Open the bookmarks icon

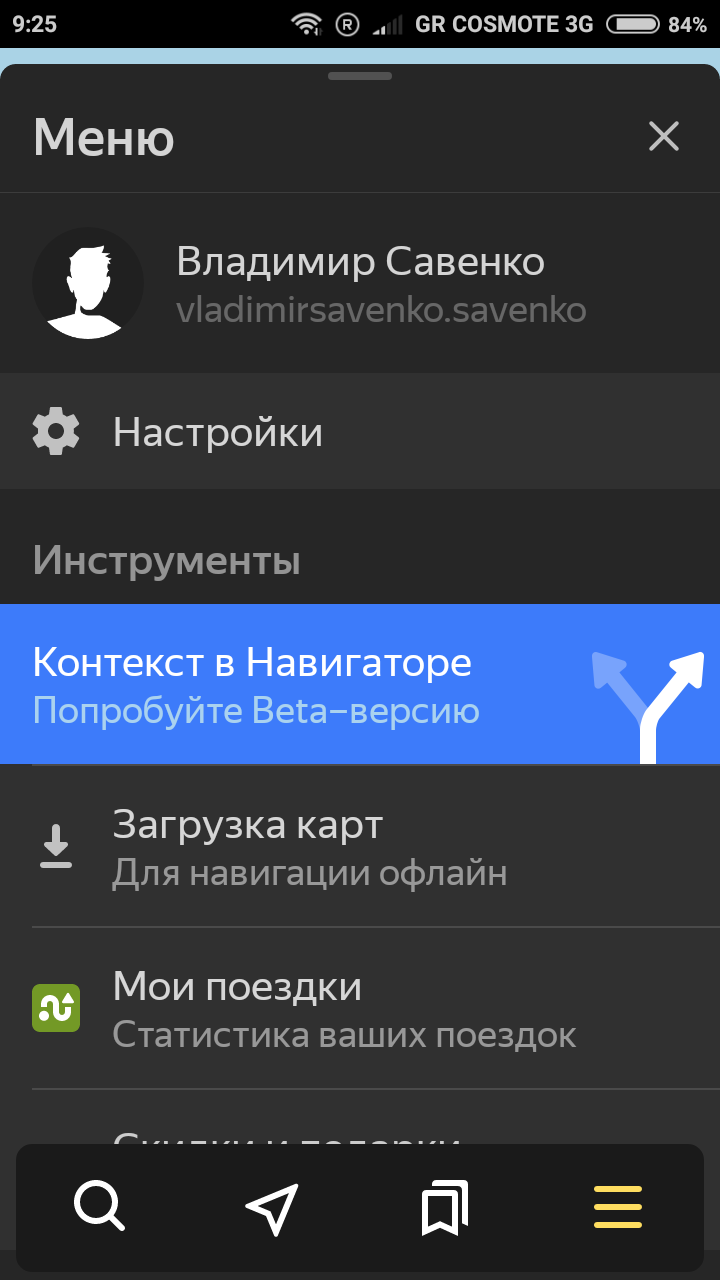click(445, 1207)
